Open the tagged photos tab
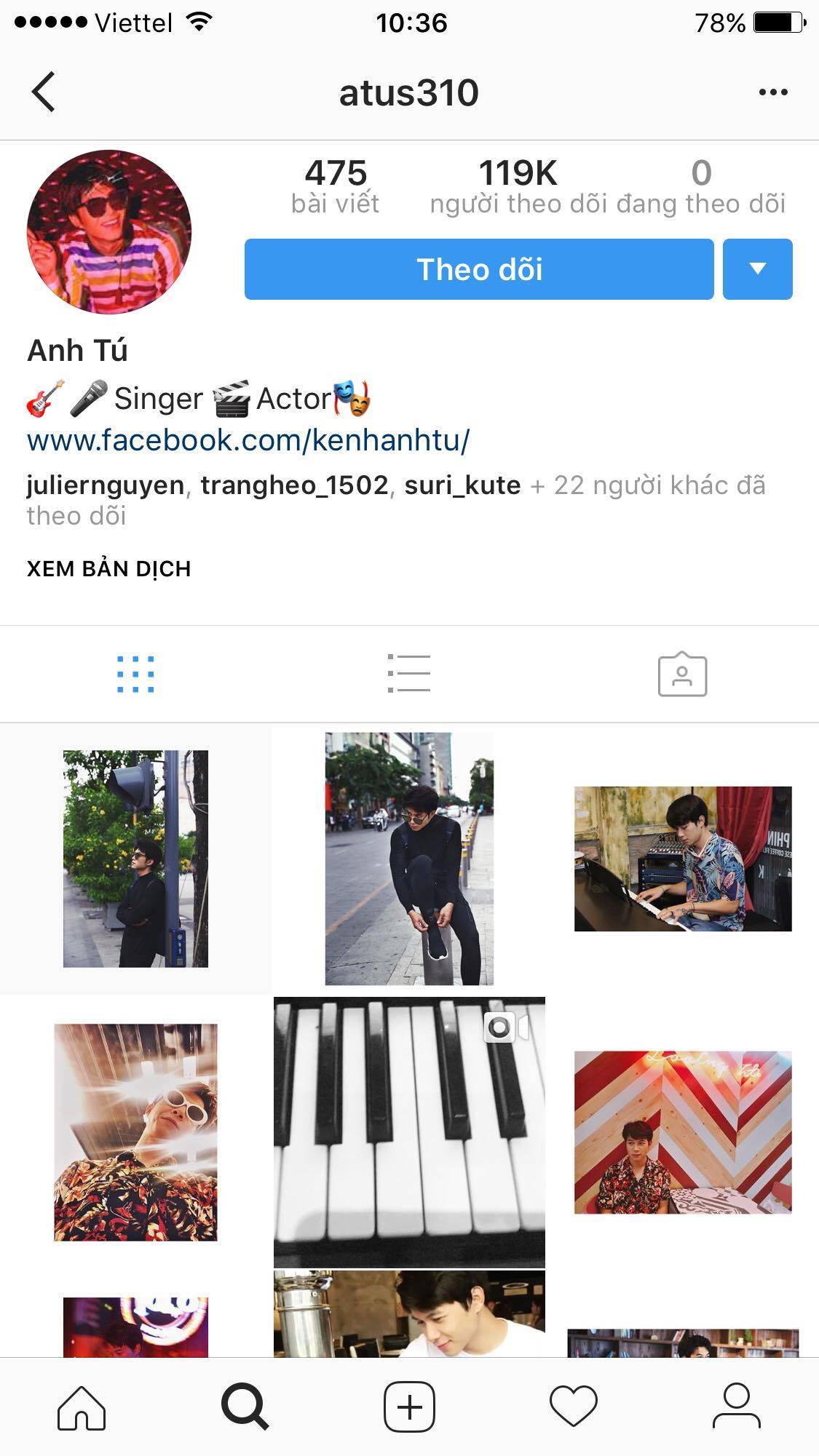 pos(682,675)
